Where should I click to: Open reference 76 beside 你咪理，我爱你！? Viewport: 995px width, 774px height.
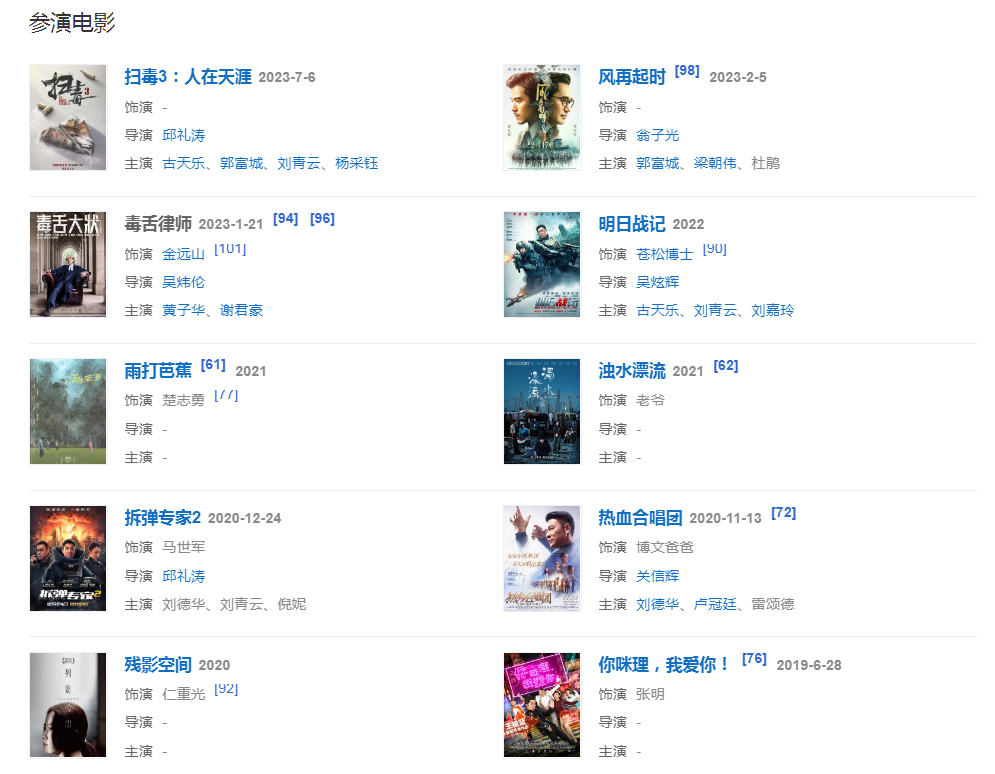click(754, 659)
